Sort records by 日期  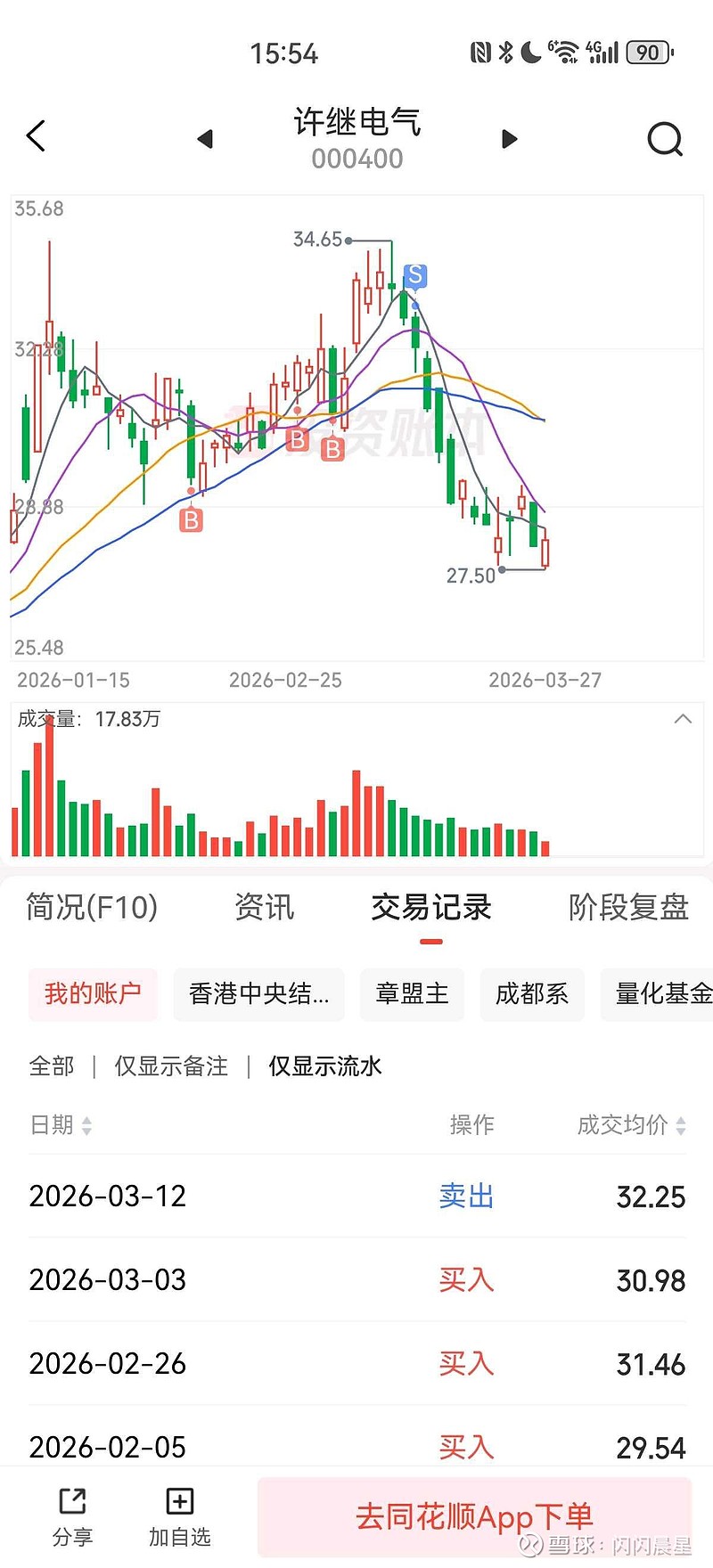pyautogui.click(x=61, y=1125)
